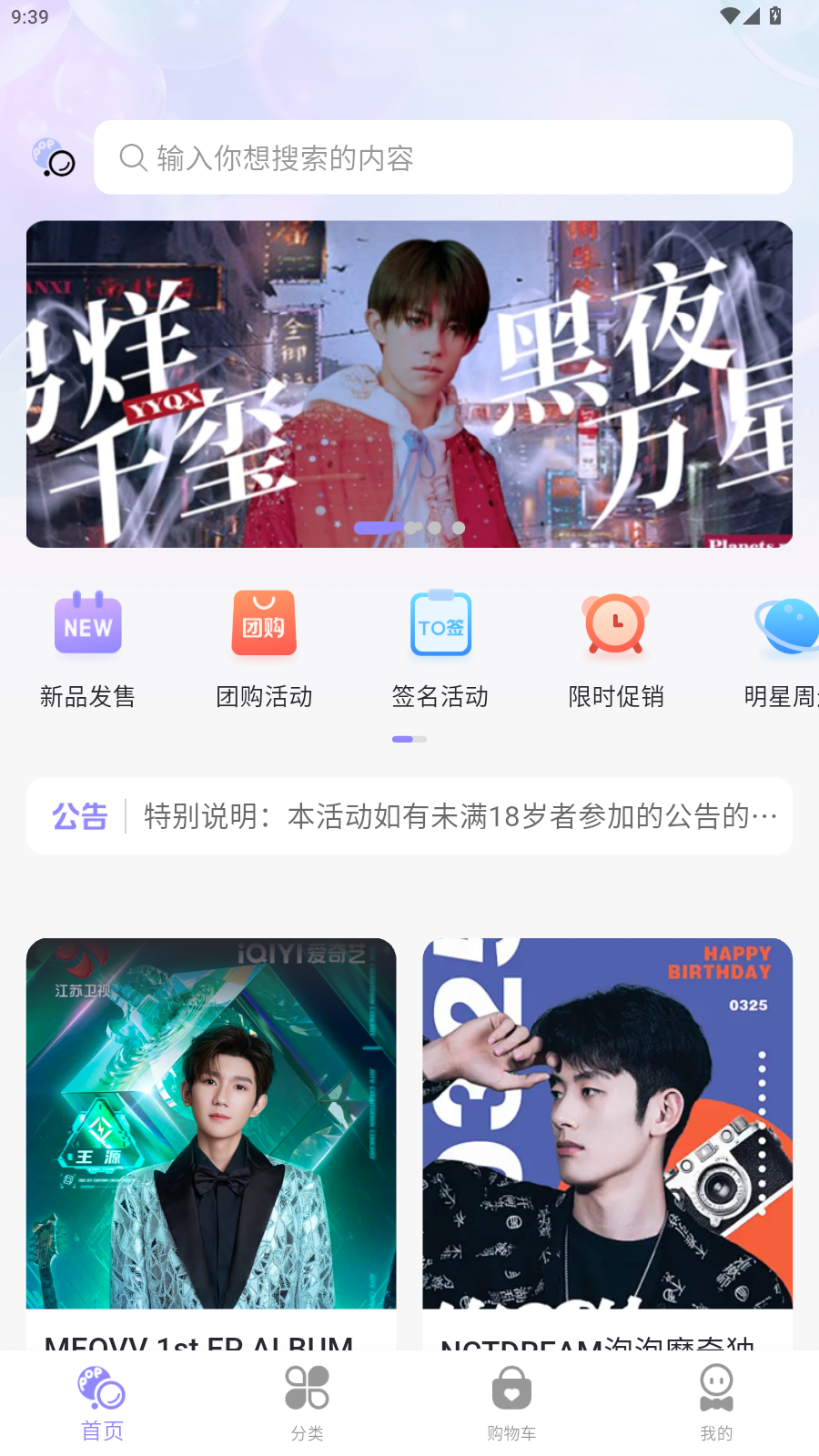Switch to the 分类 category tab
This screenshot has width=819, height=1456.
point(307,1401)
